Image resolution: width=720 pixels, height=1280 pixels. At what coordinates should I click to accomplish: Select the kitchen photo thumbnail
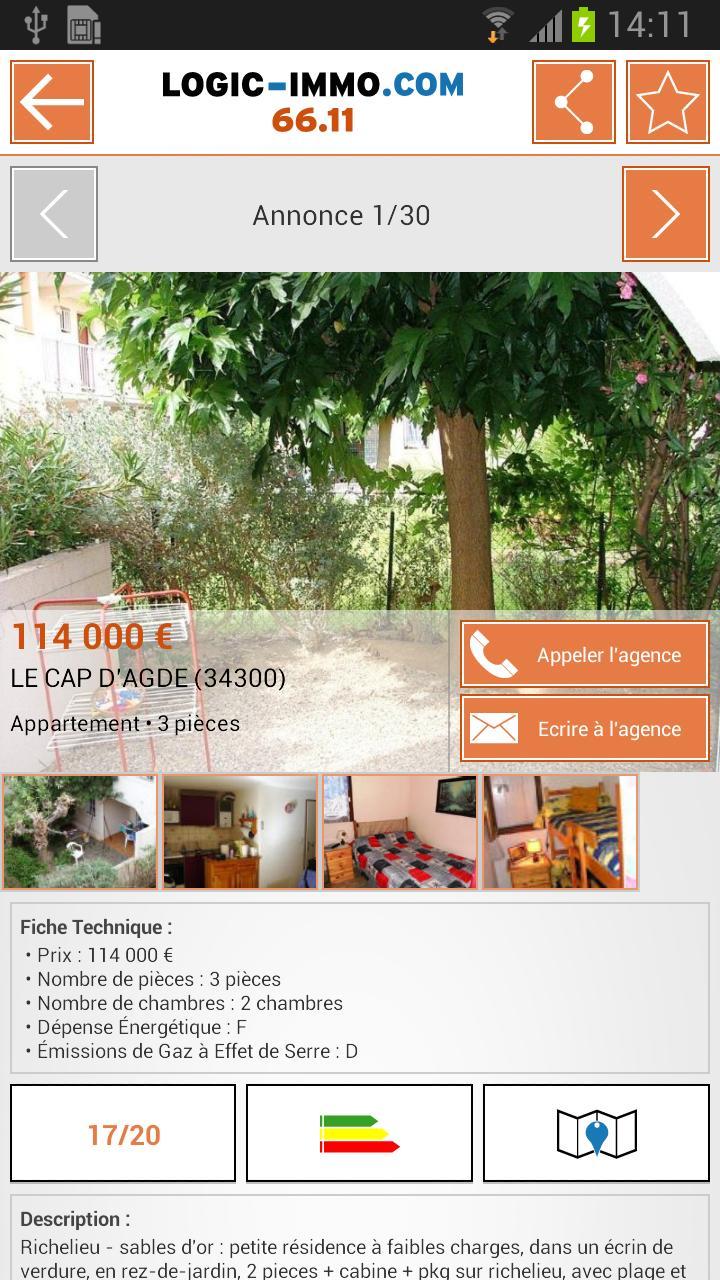coord(240,831)
